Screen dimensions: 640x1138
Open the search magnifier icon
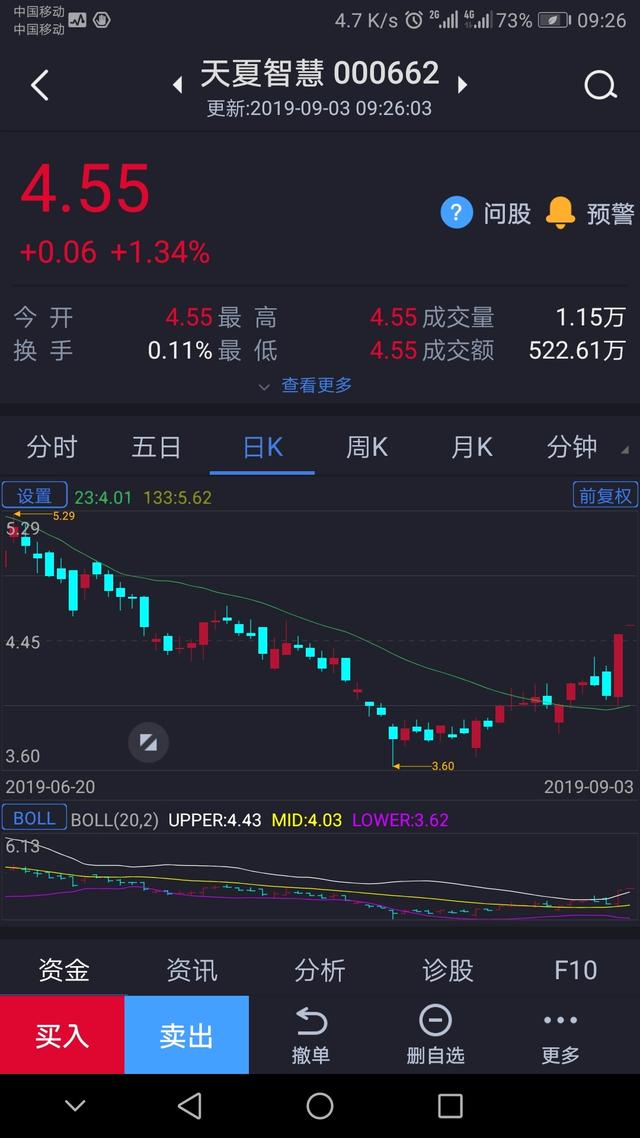pos(600,86)
